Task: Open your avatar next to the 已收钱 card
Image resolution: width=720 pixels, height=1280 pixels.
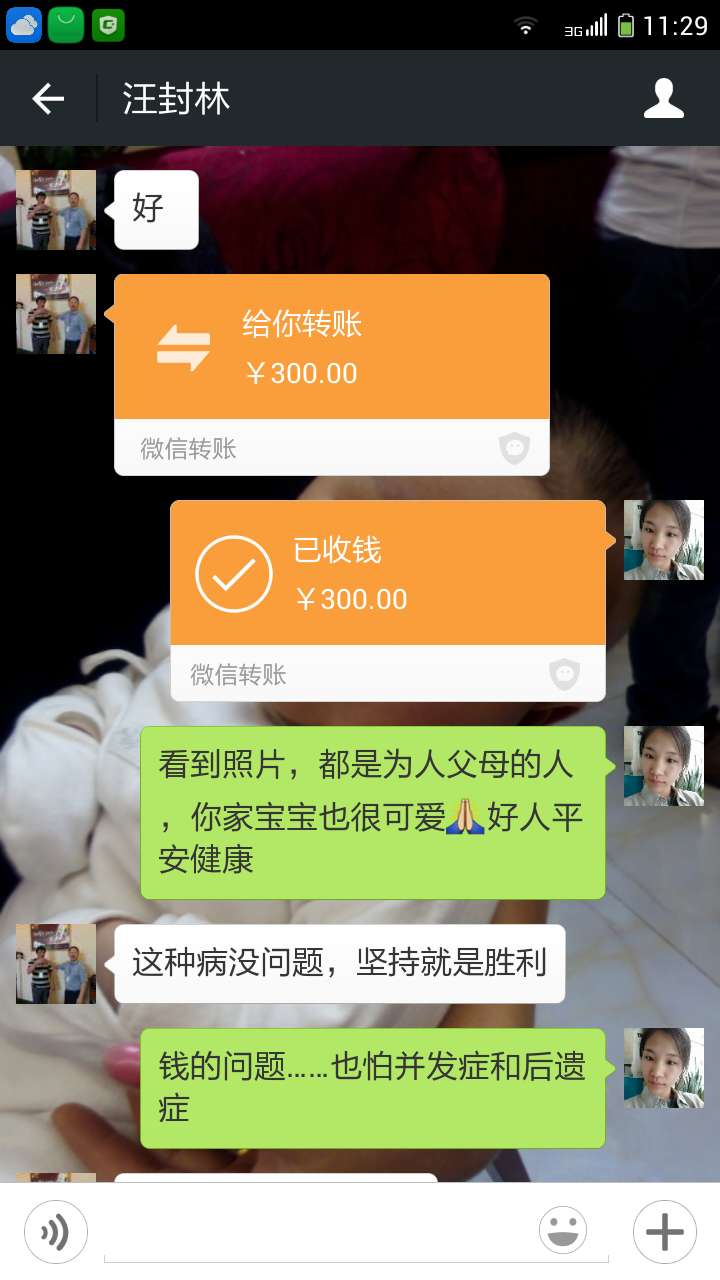Action: [x=663, y=540]
